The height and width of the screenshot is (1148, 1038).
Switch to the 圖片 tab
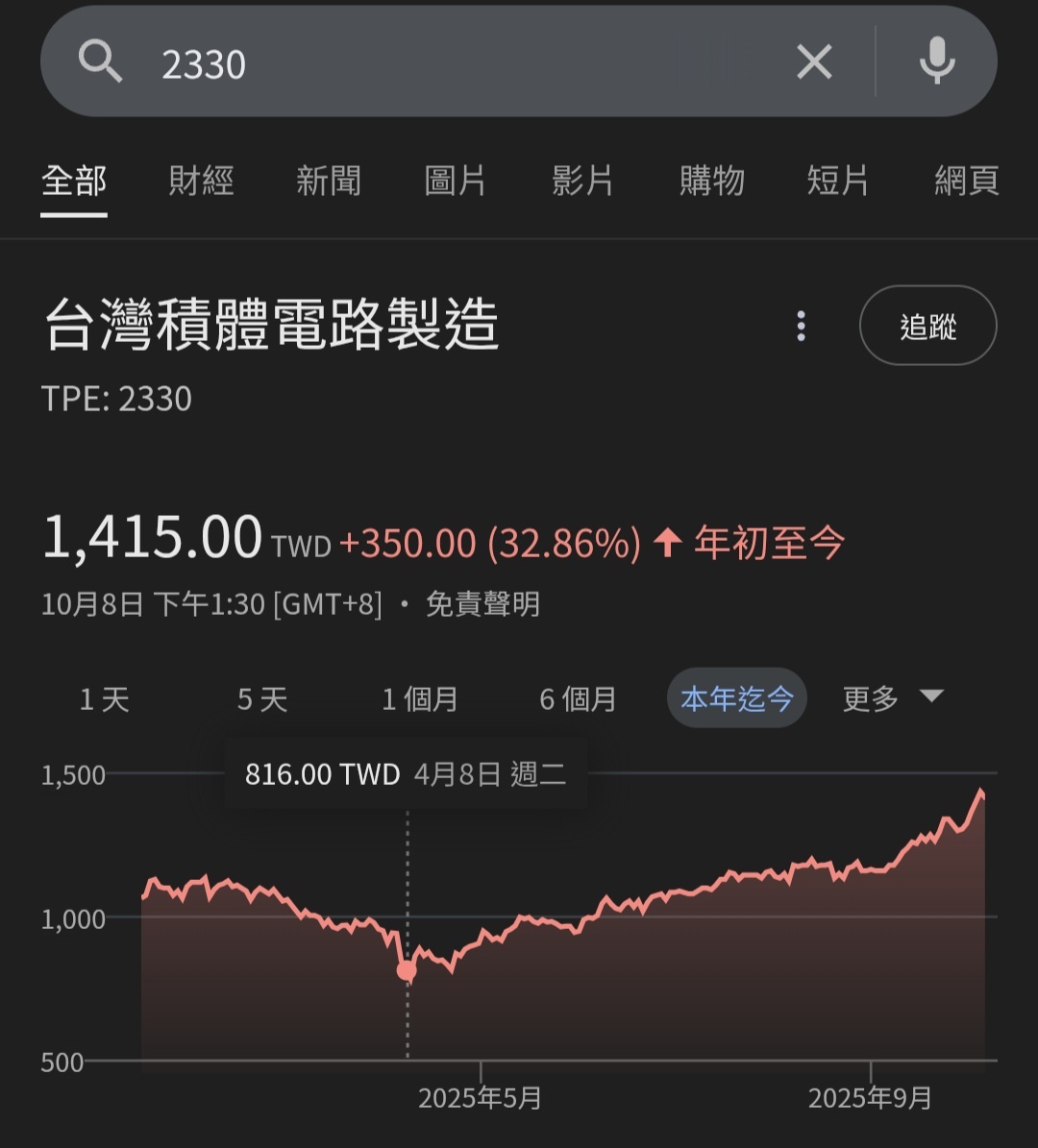pos(456,181)
